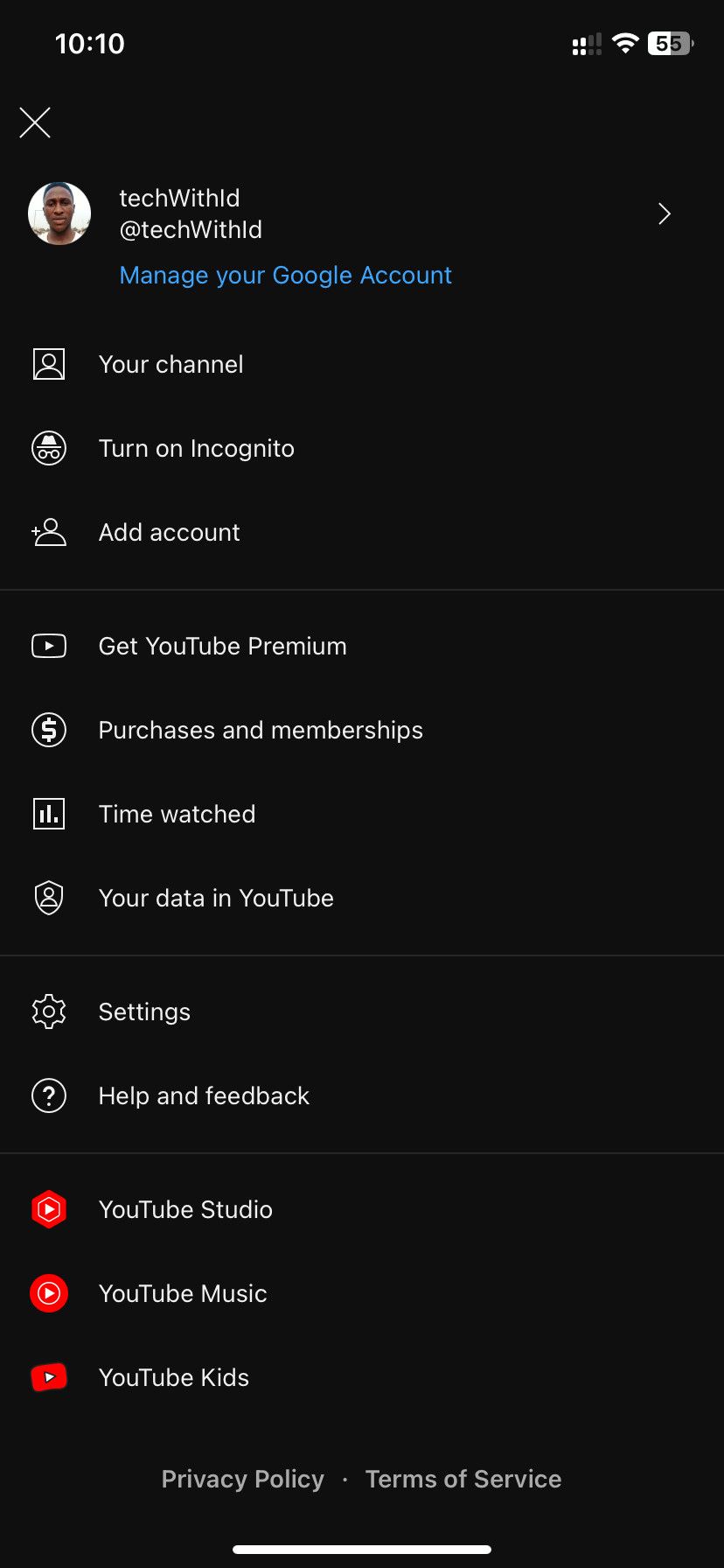Close the account menu with the X
Viewport: 724px width, 1568px height.
35,122
